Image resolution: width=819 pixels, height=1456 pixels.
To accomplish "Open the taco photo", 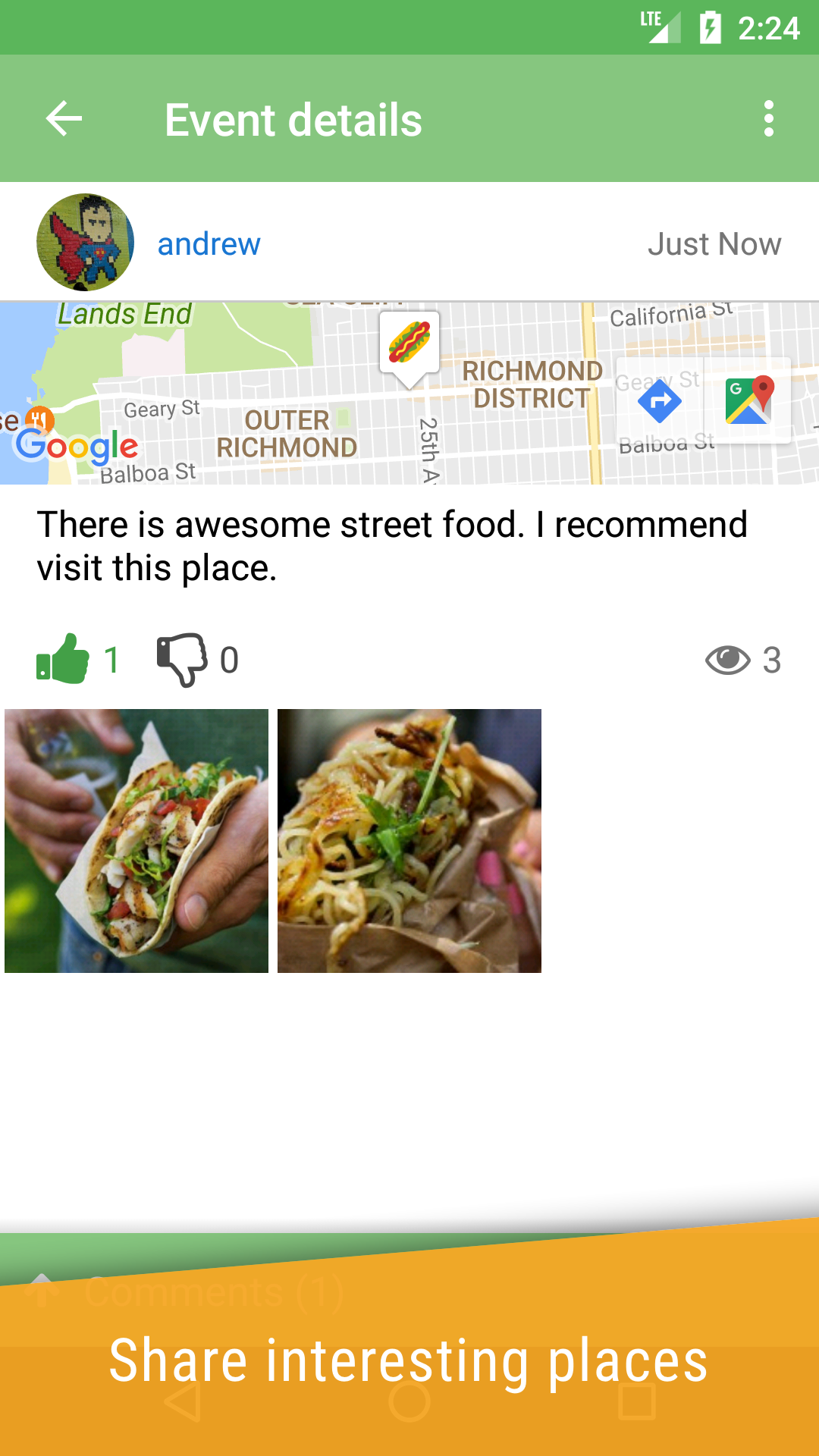I will [136, 840].
